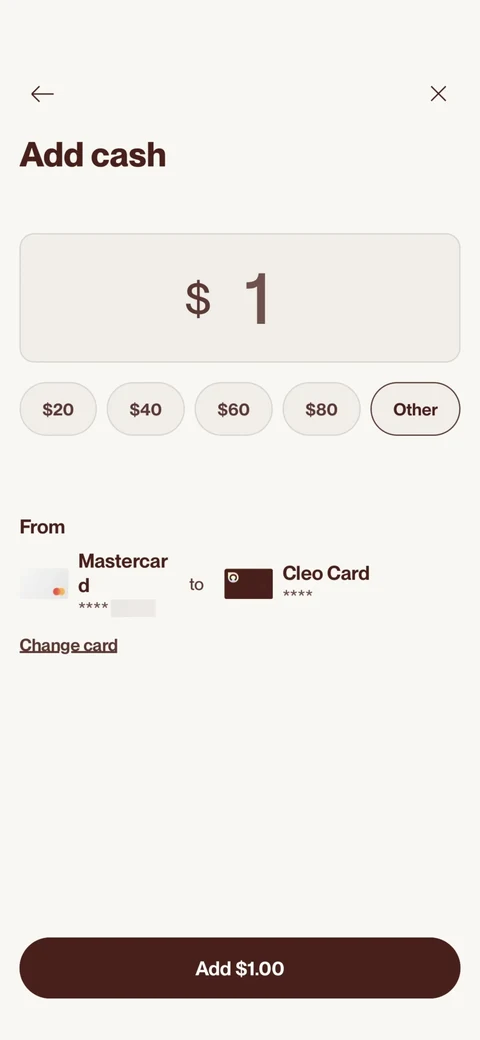The width and height of the screenshot is (480, 1040).
Task: Edit the dollar amount field
Action: click(x=240, y=298)
